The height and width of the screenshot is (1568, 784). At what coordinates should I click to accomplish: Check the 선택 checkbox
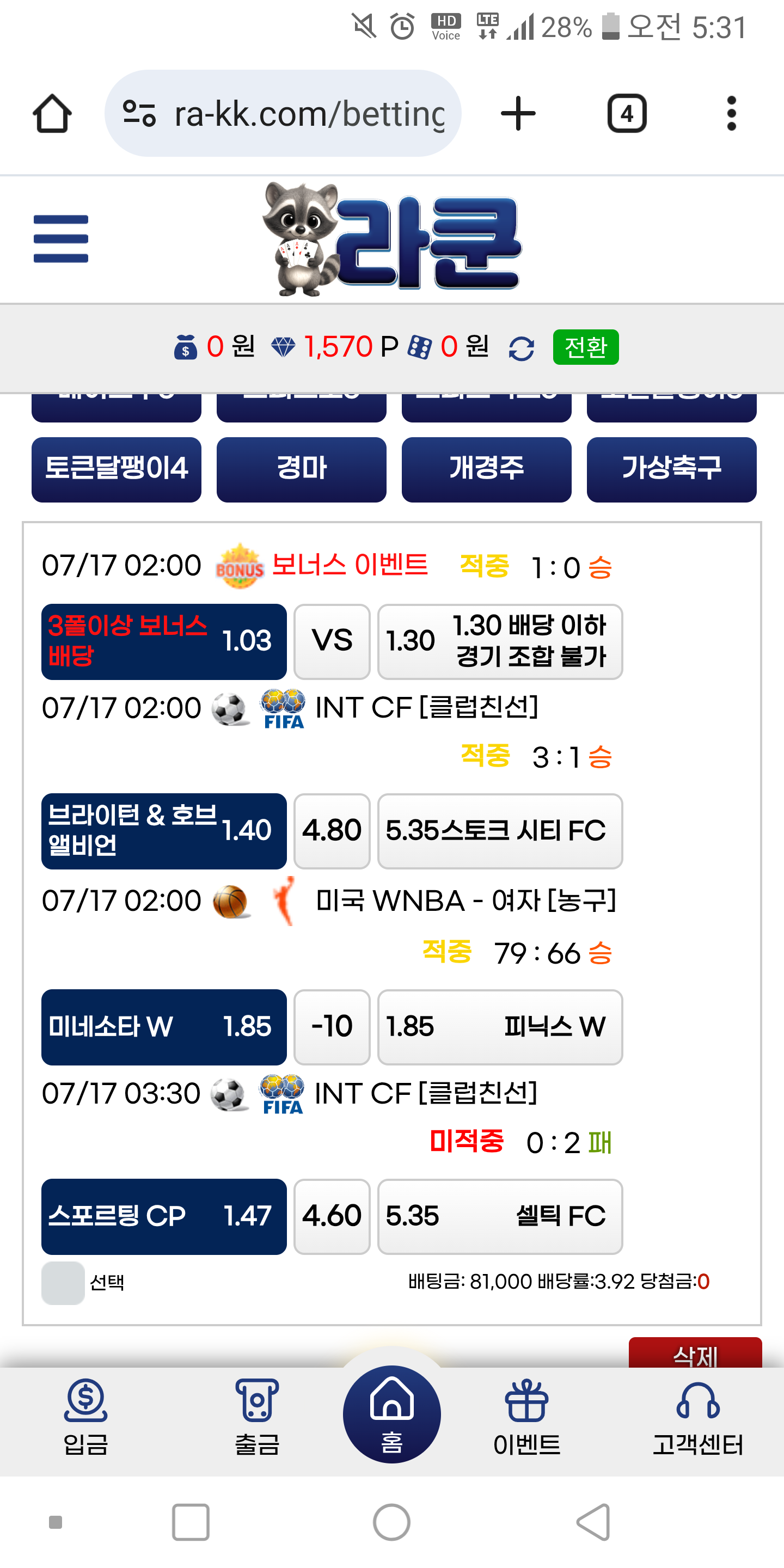(63, 1283)
